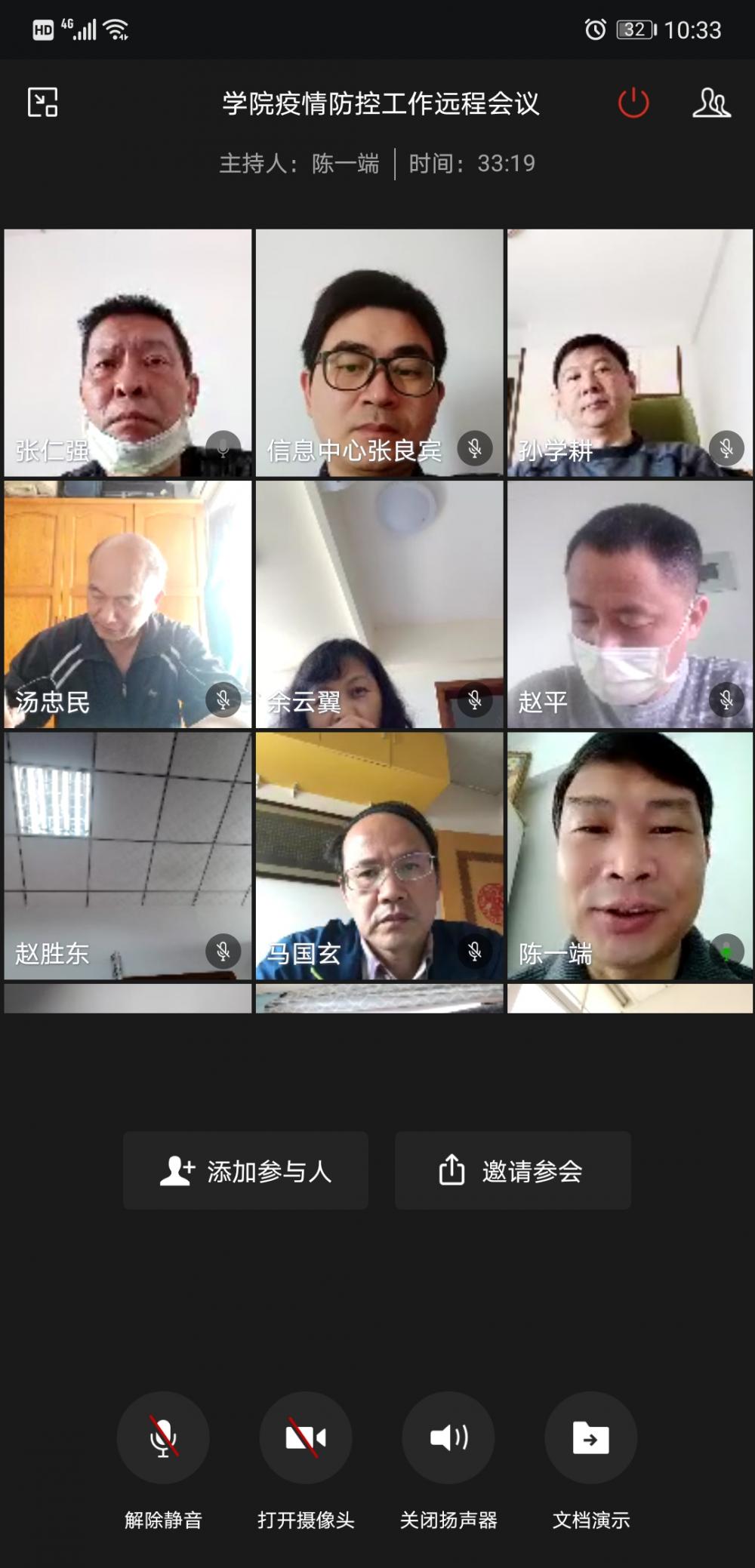Open 赵胜东's video tile

coord(128,855)
